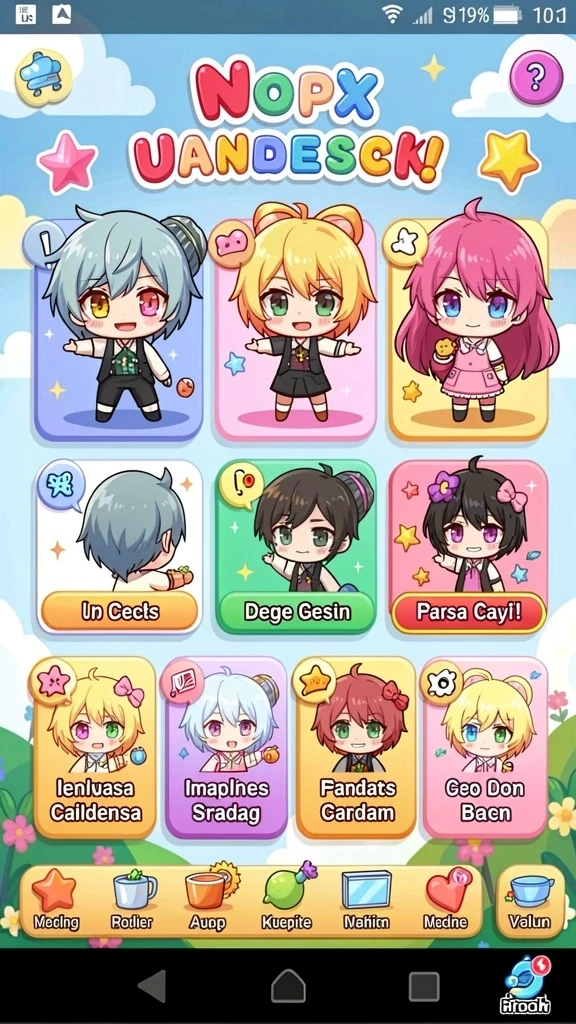The height and width of the screenshot is (1024, 576).
Task: Tap the Un Cecls button
Action: (120, 612)
